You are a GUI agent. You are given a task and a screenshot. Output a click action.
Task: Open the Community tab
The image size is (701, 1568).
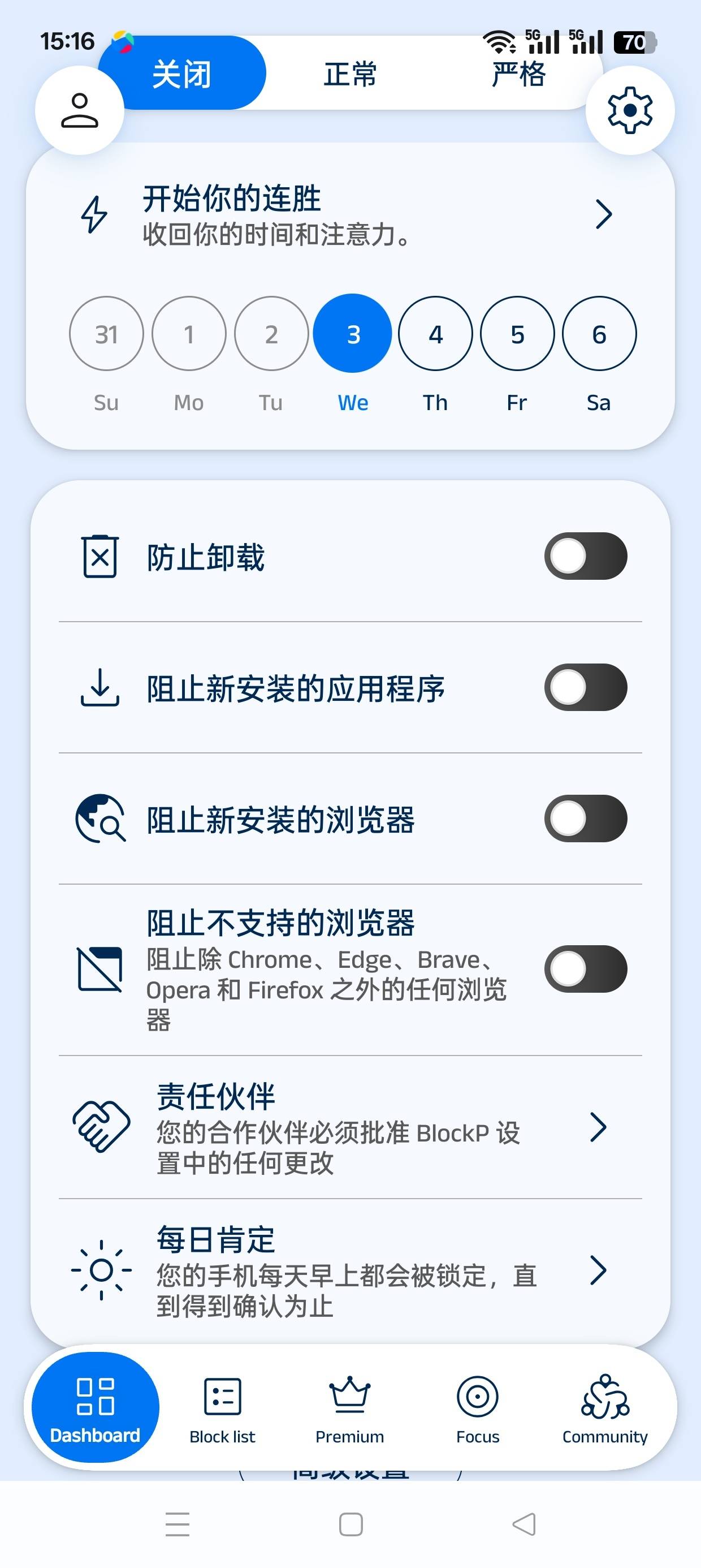tap(605, 1410)
